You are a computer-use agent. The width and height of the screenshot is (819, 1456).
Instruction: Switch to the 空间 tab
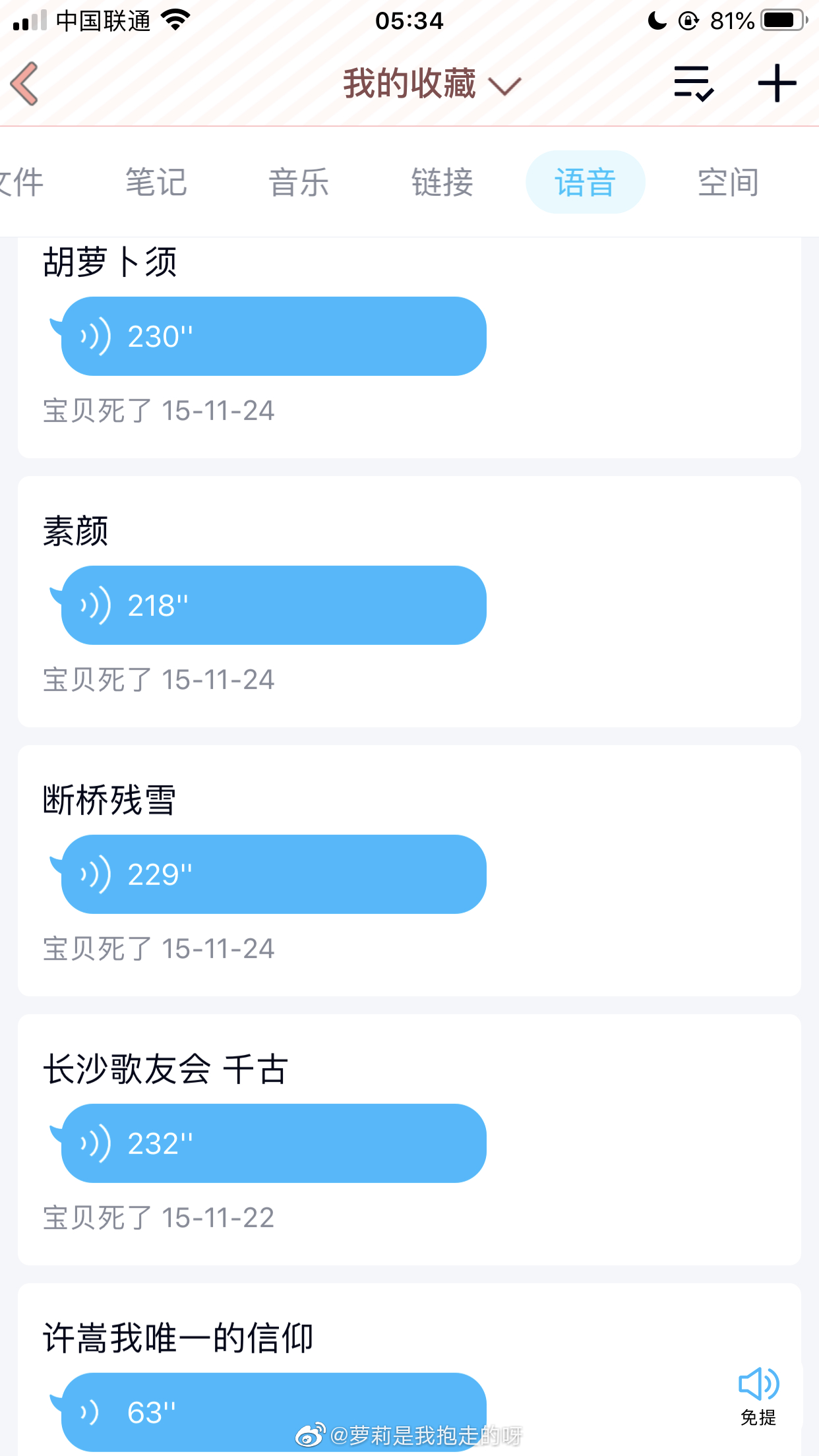(x=729, y=182)
